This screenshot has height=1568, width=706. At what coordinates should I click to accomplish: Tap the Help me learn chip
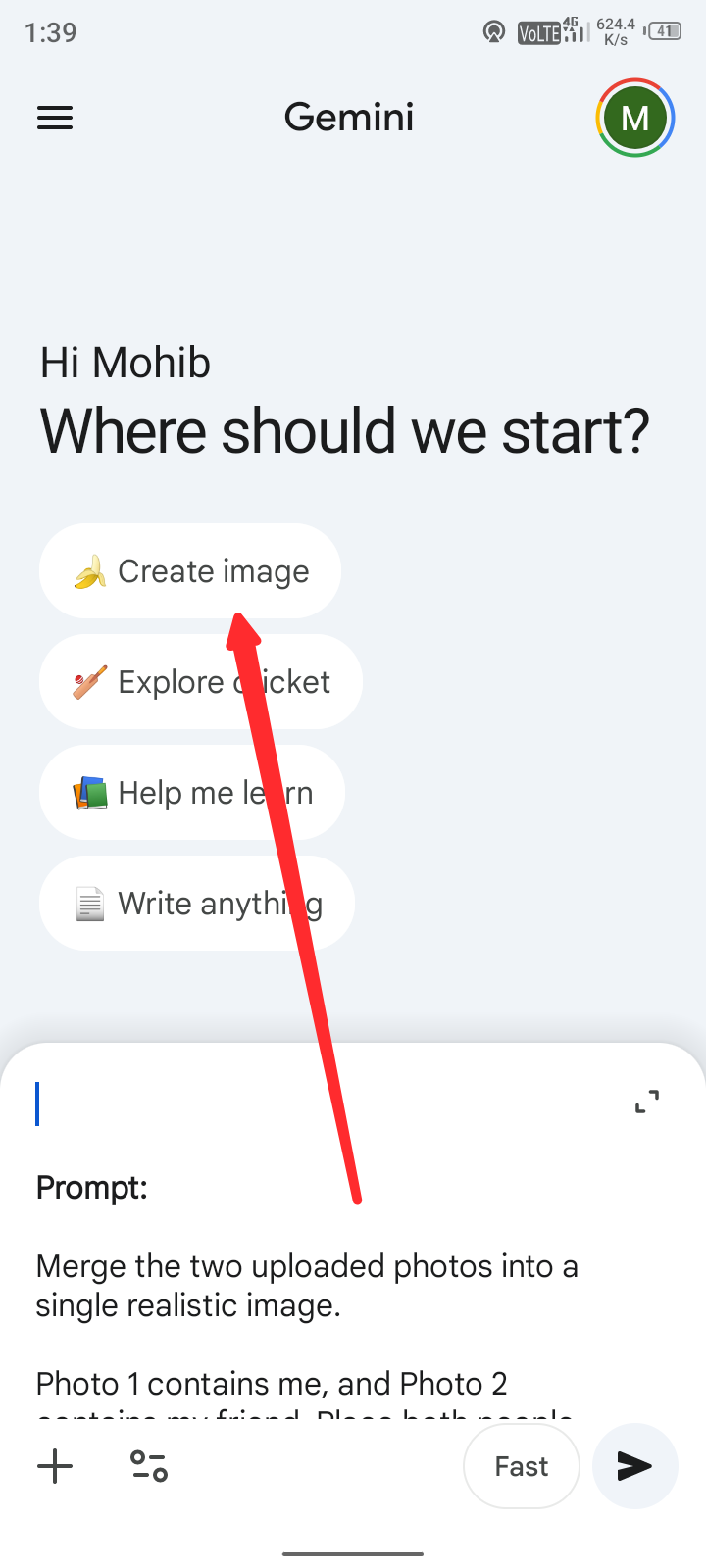pos(192,793)
